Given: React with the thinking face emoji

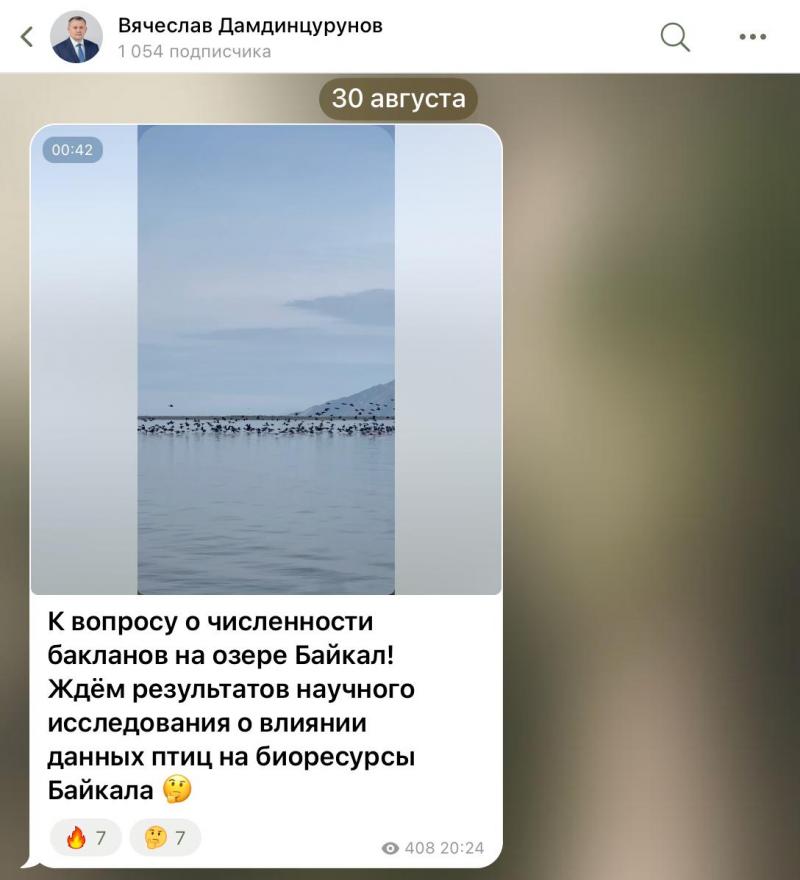Looking at the screenshot, I should (165, 838).
